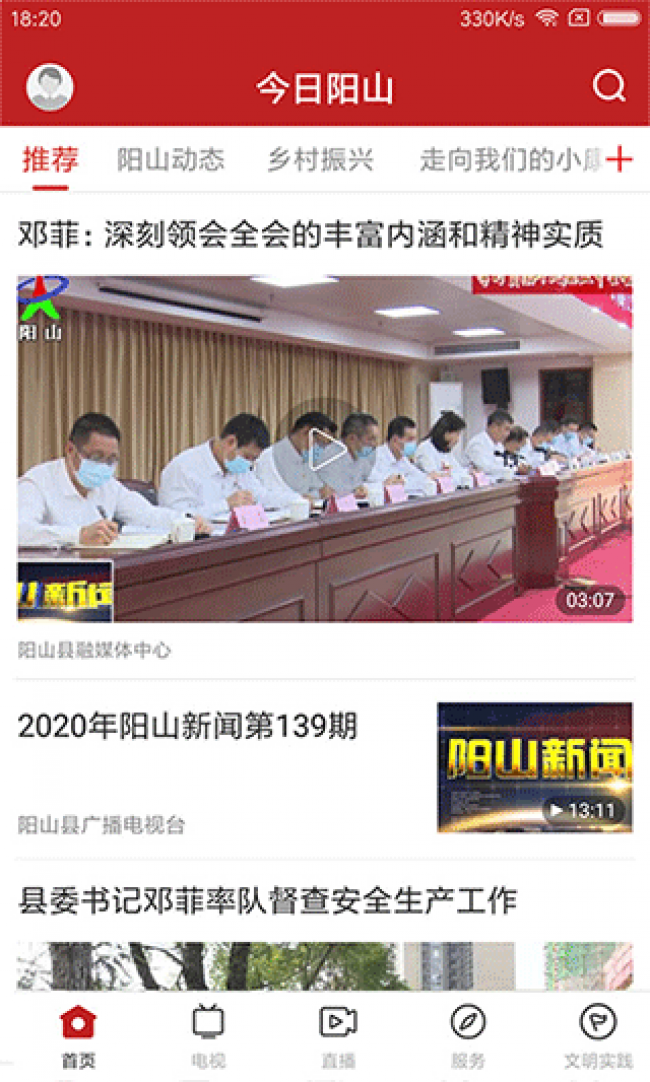The image size is (650, 1082).
Task: Open the 服务 tab
Action: click(468, 1036)
